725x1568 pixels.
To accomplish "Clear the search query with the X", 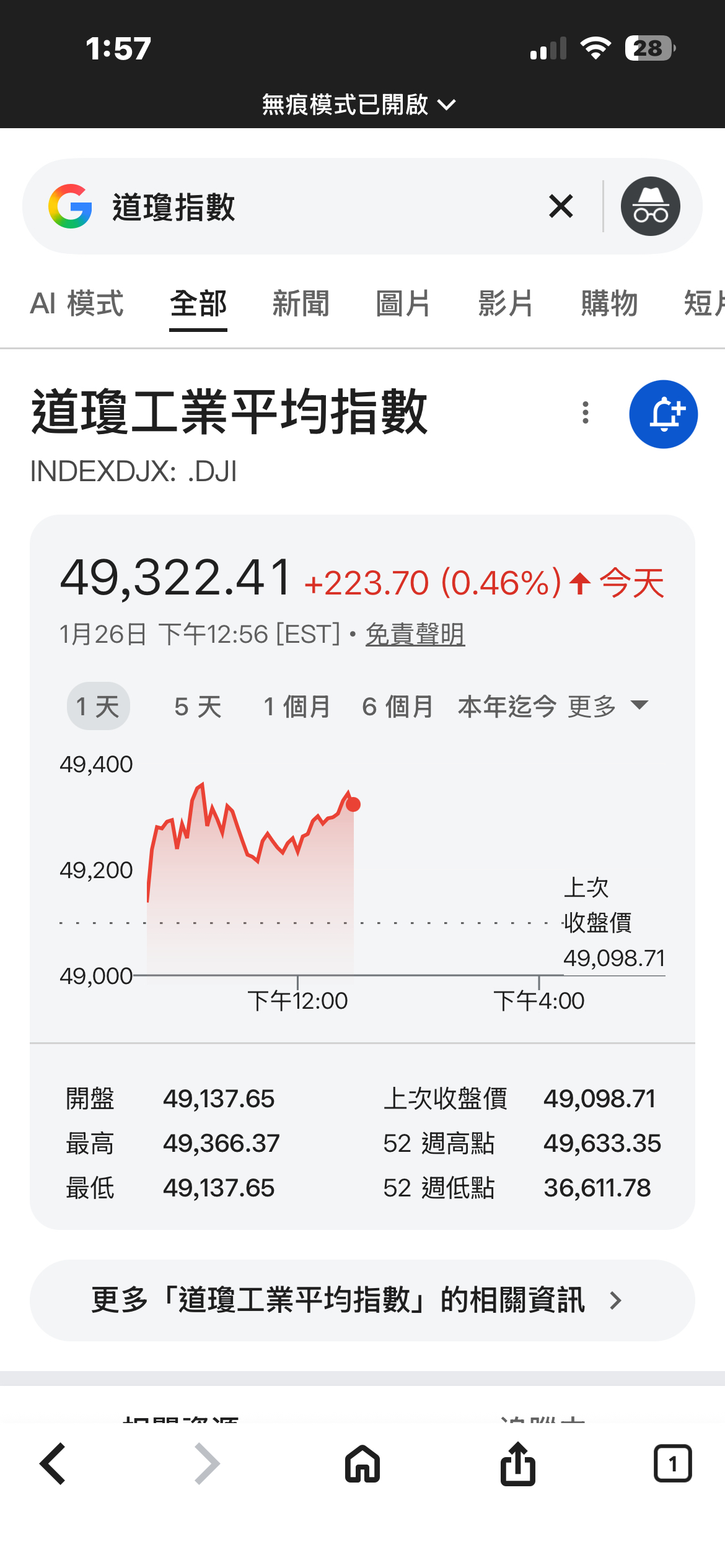I will coord(560,207).
